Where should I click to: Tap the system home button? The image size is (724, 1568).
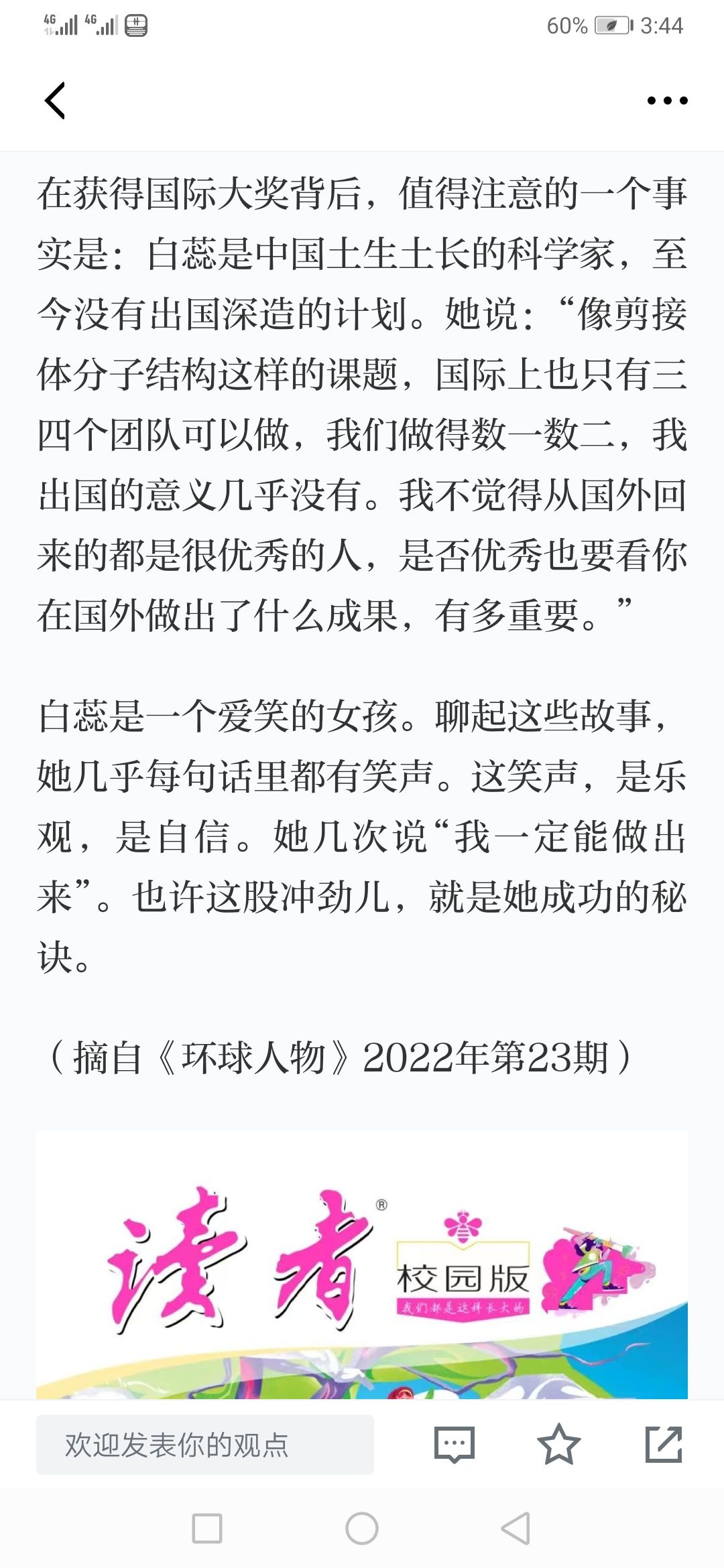[362, 1528]
